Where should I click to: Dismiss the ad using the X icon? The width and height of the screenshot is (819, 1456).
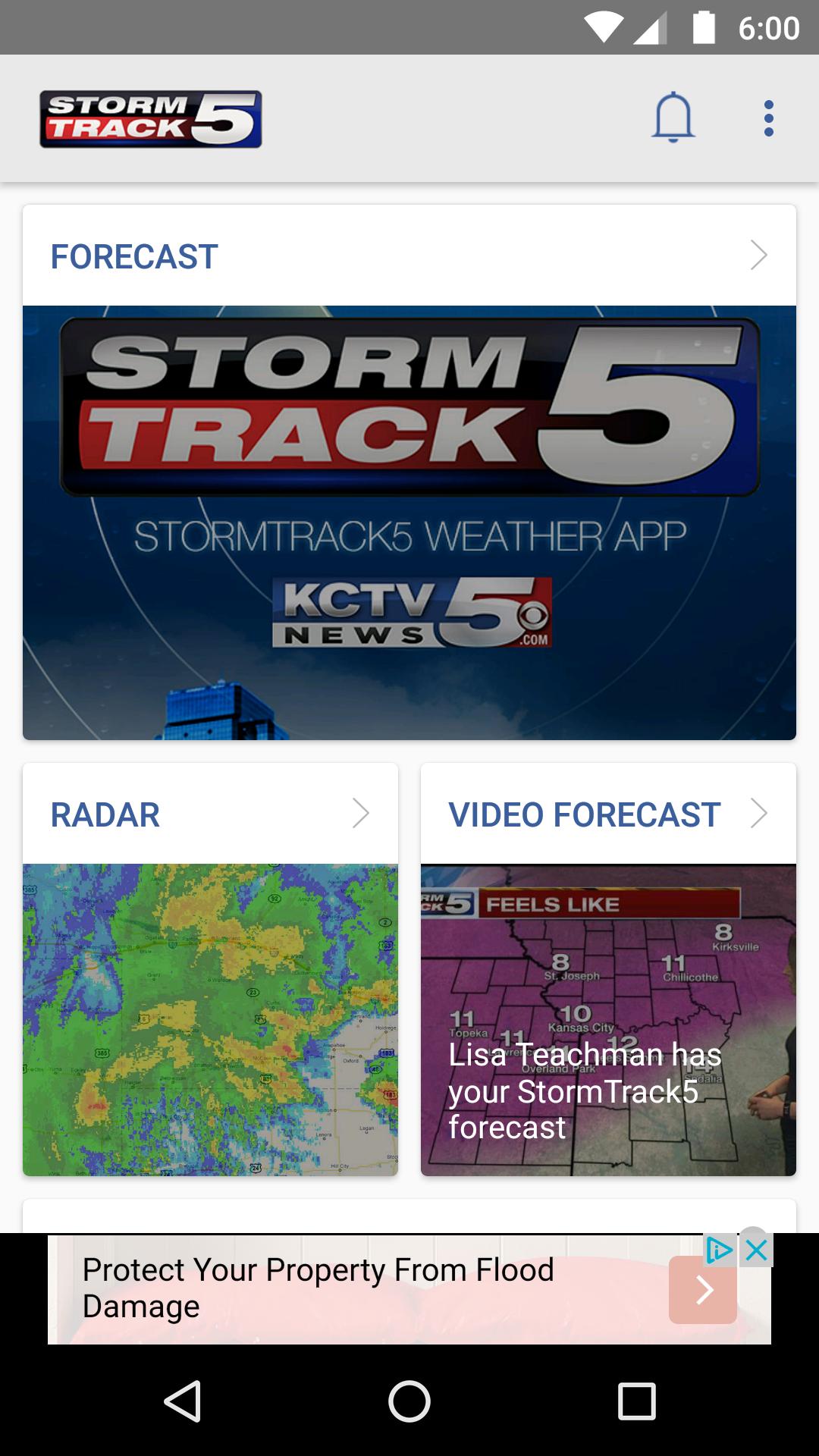coord(756,1249)
